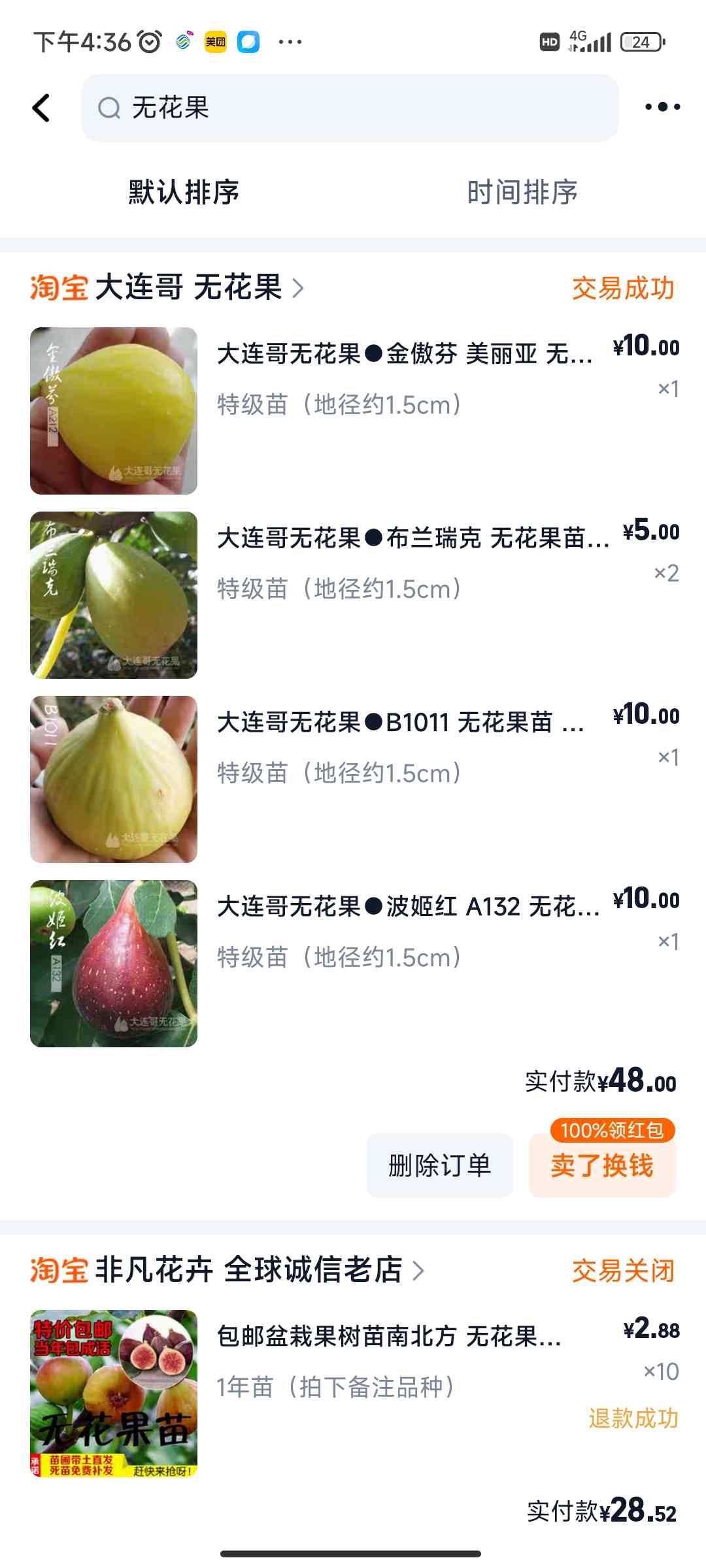Open the 布兰瑞克 fig seedling item
This screenshot has height=1568, width=706.
(354, 595)
